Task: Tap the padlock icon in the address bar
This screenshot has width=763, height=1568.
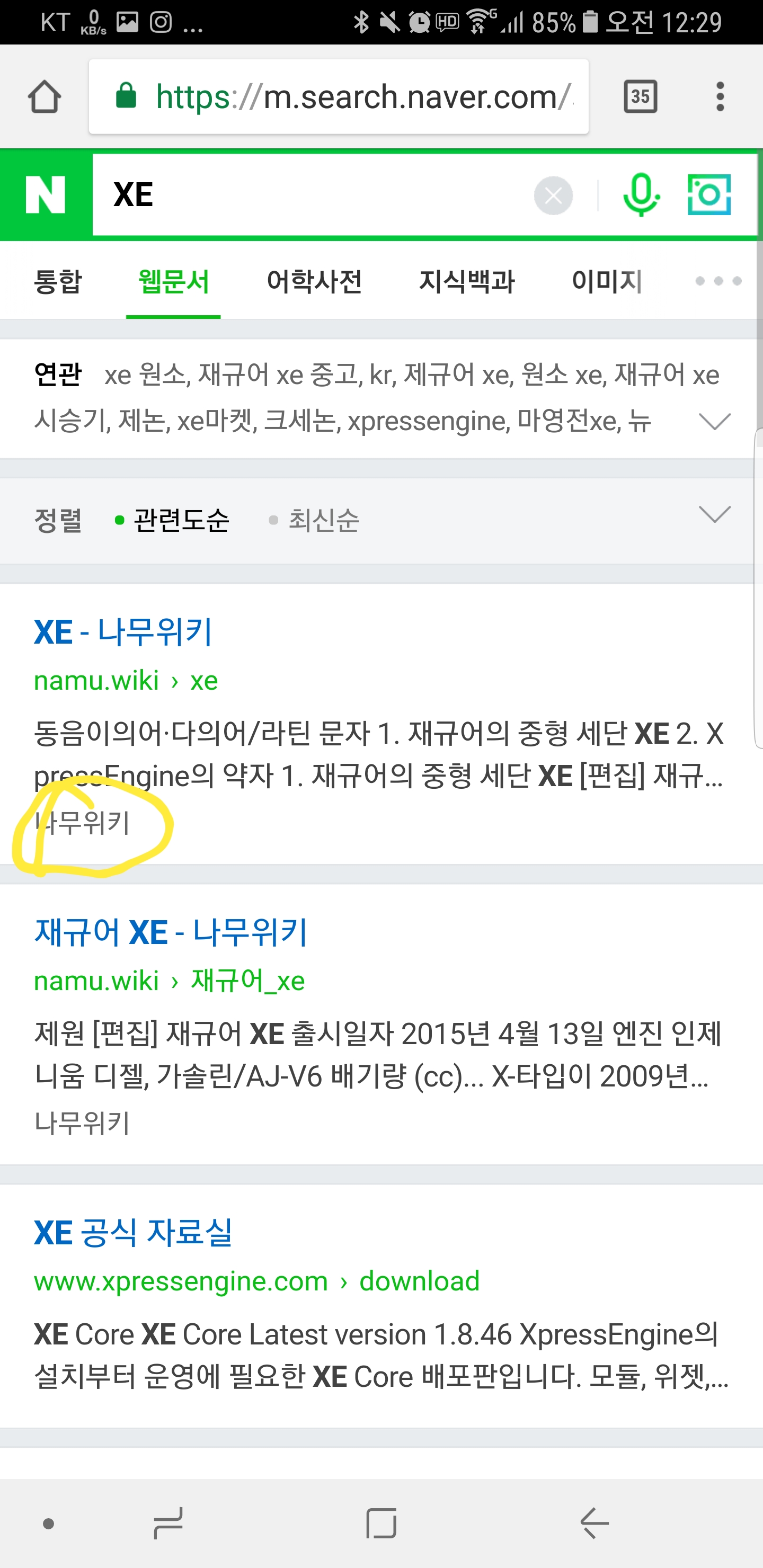Action: (126, 96)
